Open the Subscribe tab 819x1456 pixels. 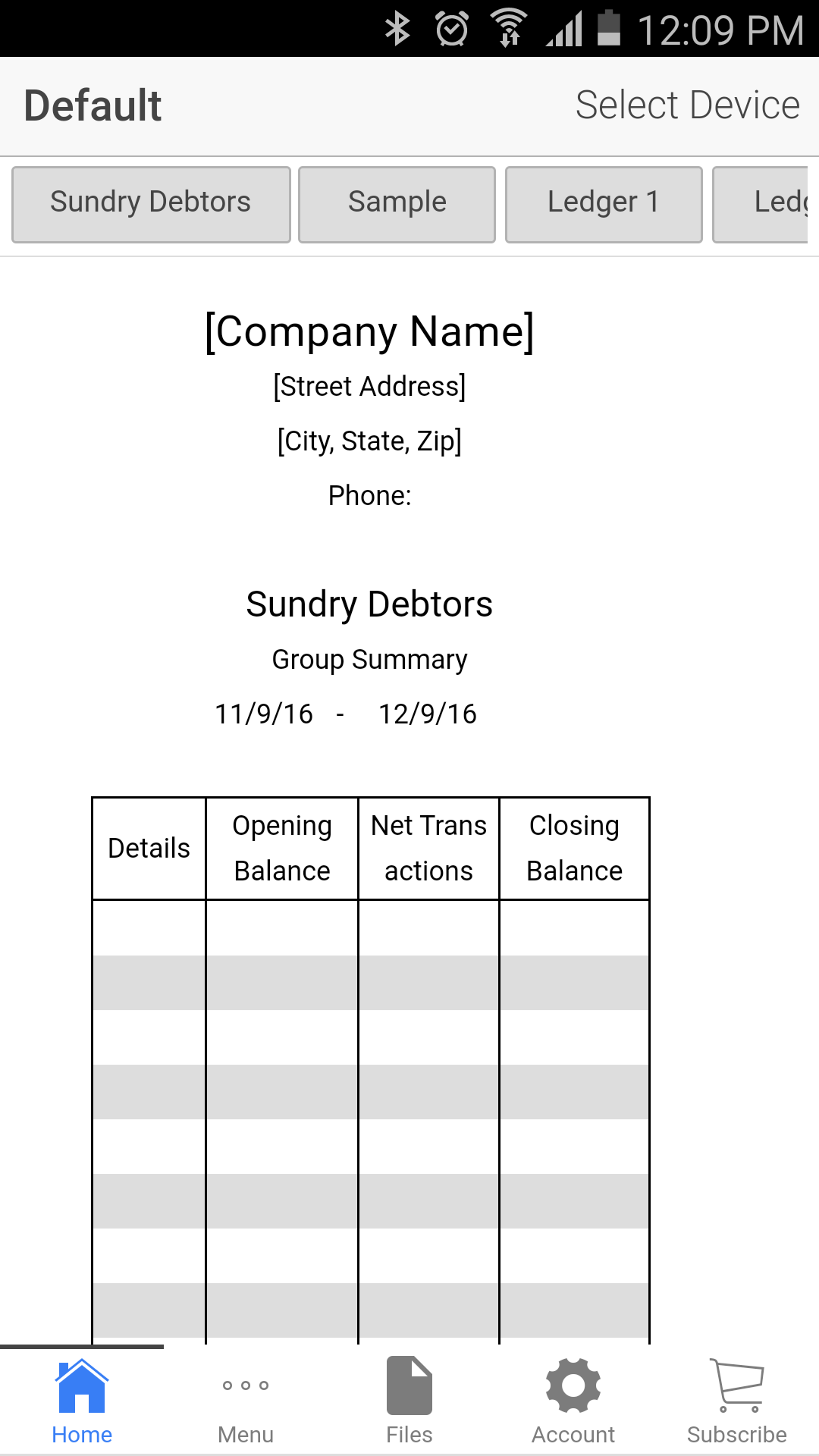(x=737, y=1401)
